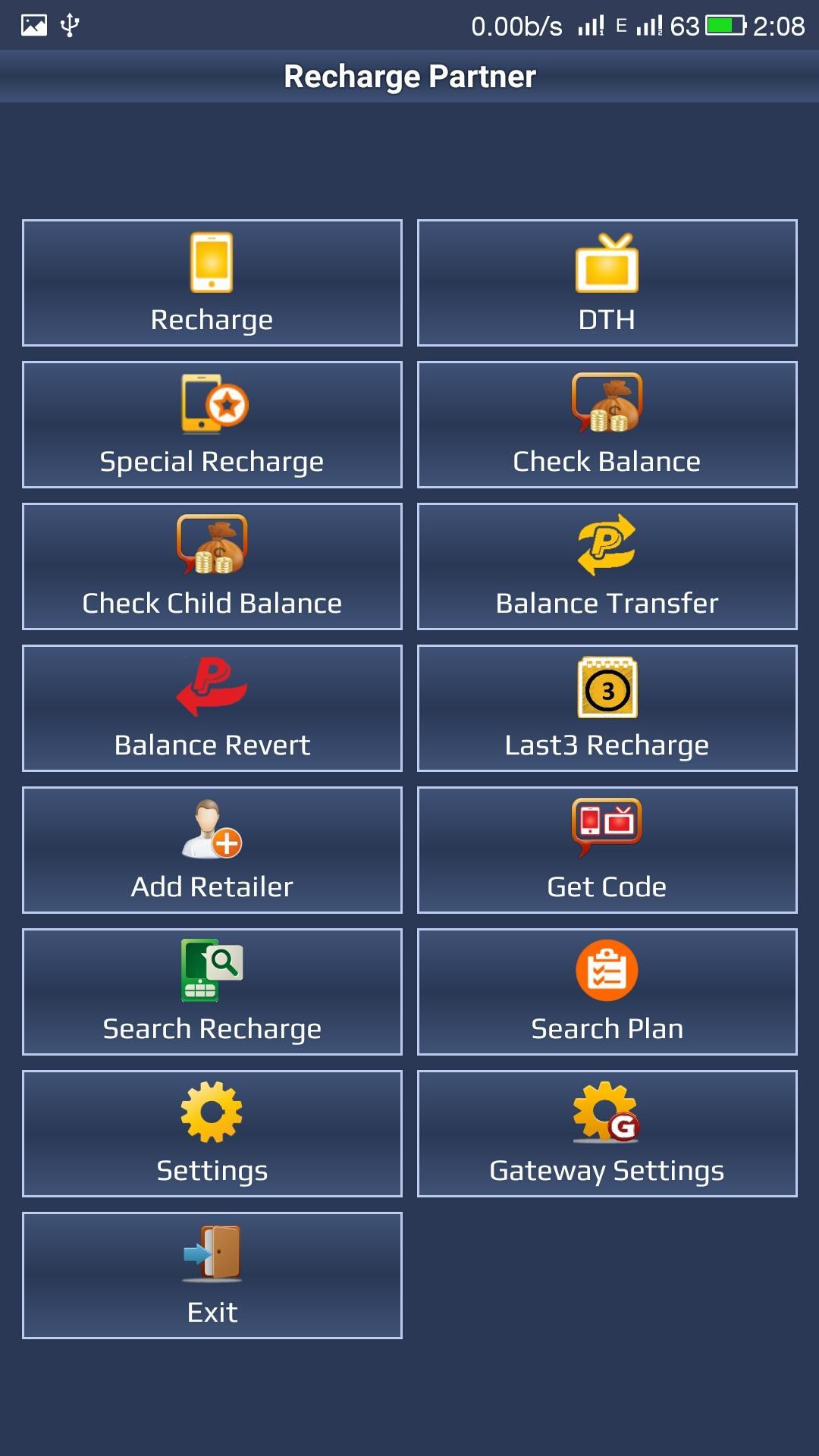Viewport: 819px width, 1456px height.
Task: Open Special Recharge
Action: pos(212,425)
